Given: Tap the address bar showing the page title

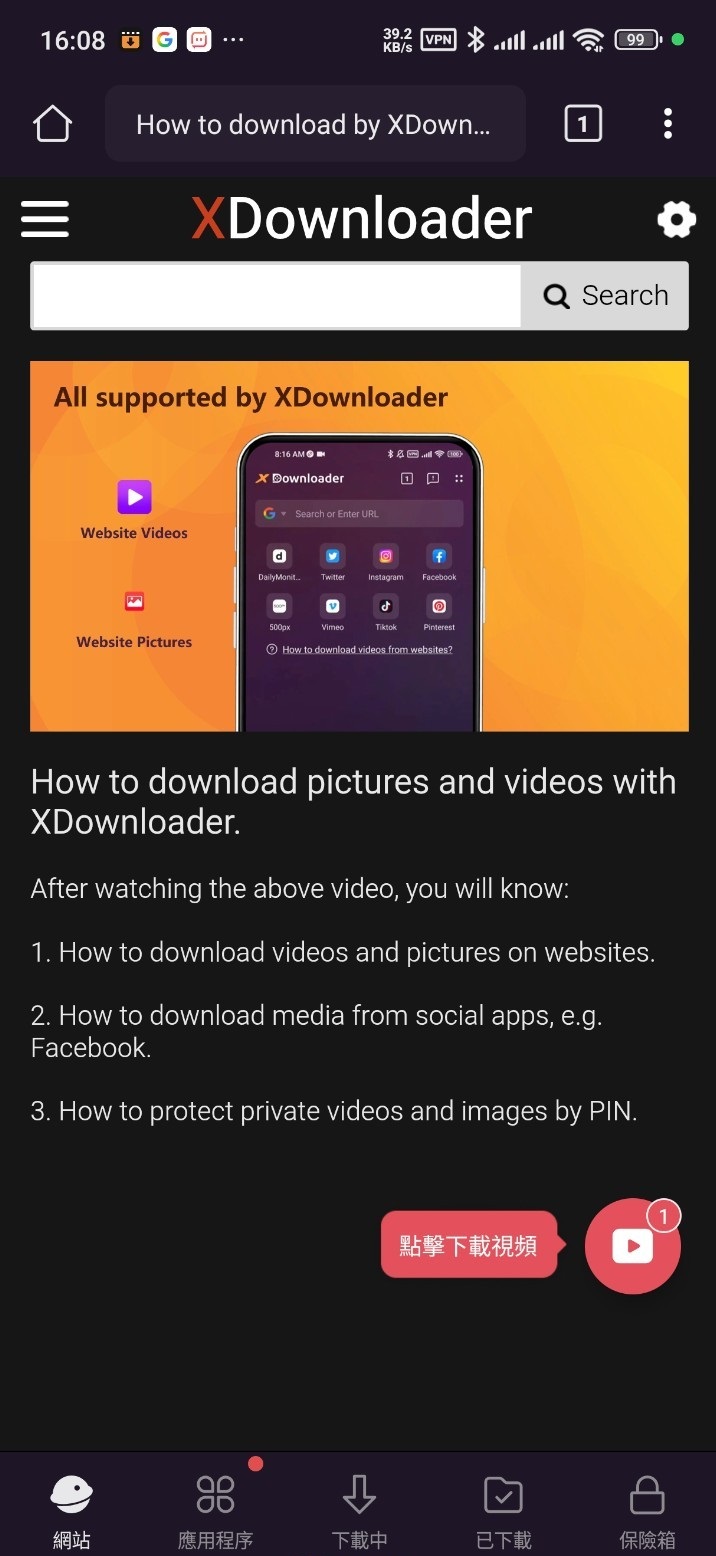Looking at the screenshot, I should [314, 124].
